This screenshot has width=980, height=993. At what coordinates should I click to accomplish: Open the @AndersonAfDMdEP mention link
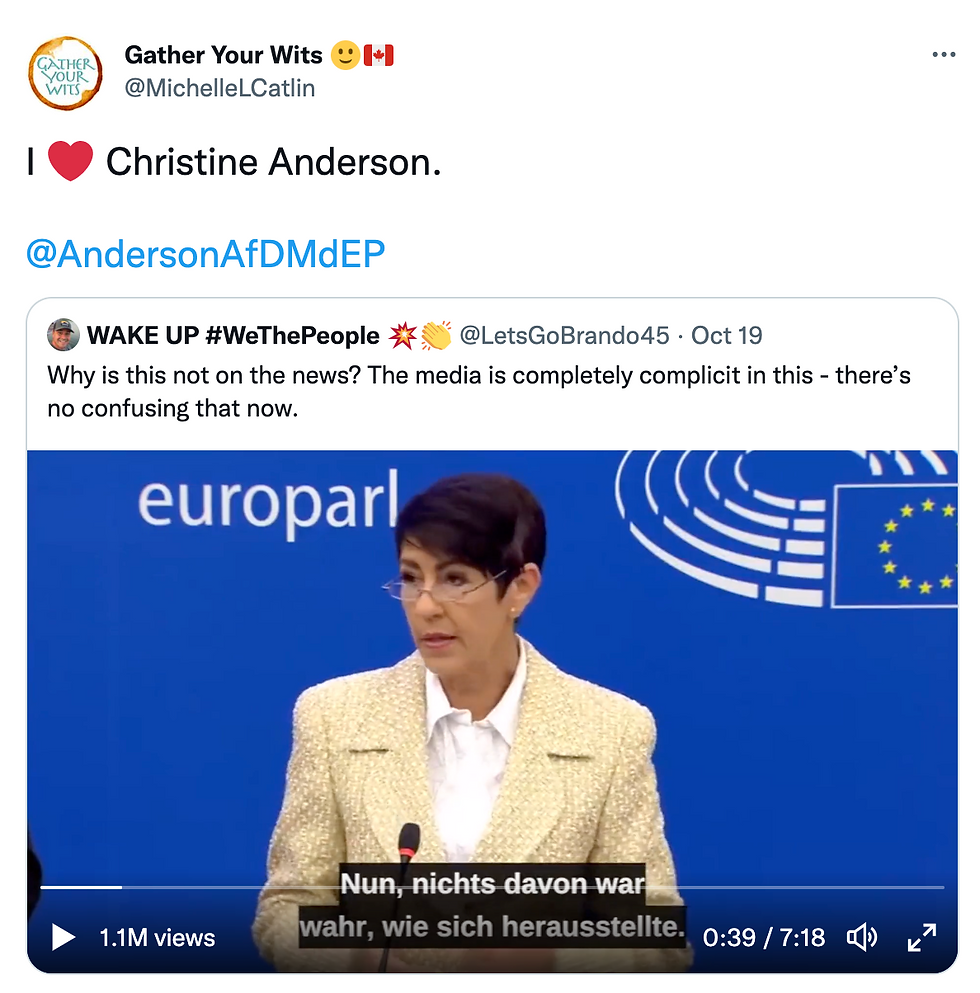(205, 254)
